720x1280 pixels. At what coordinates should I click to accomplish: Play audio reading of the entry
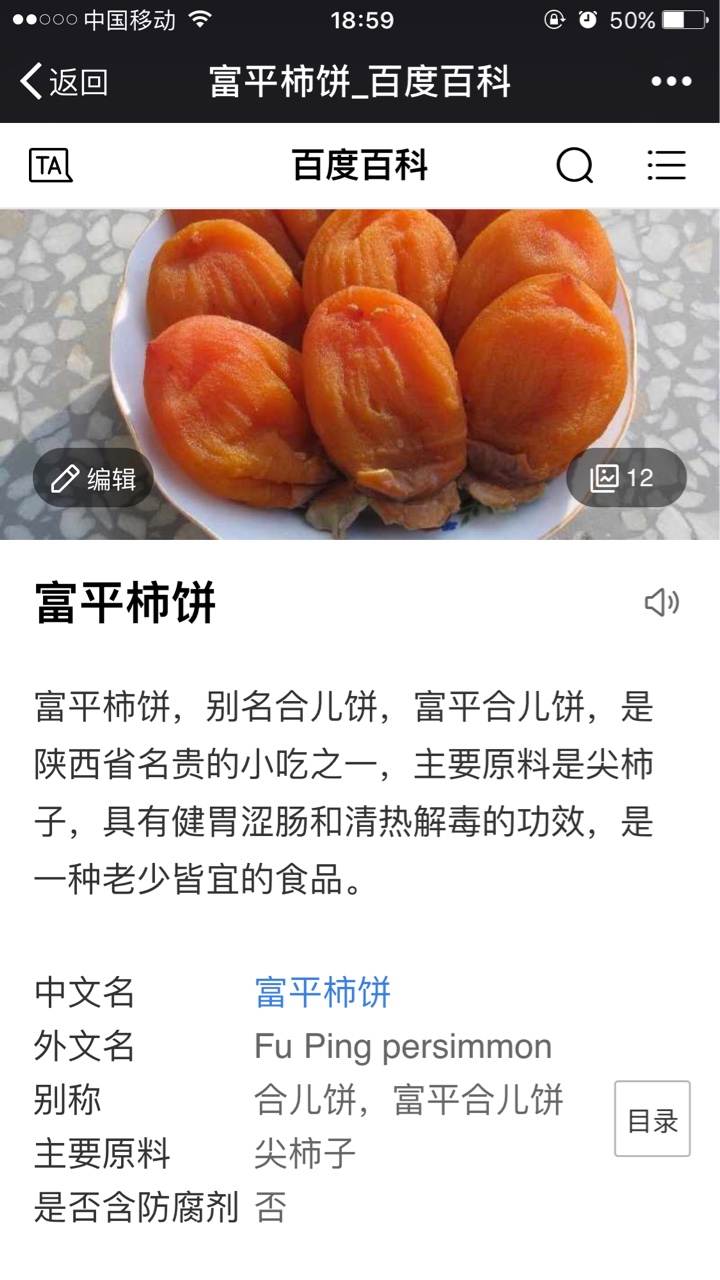coord(661,602)
